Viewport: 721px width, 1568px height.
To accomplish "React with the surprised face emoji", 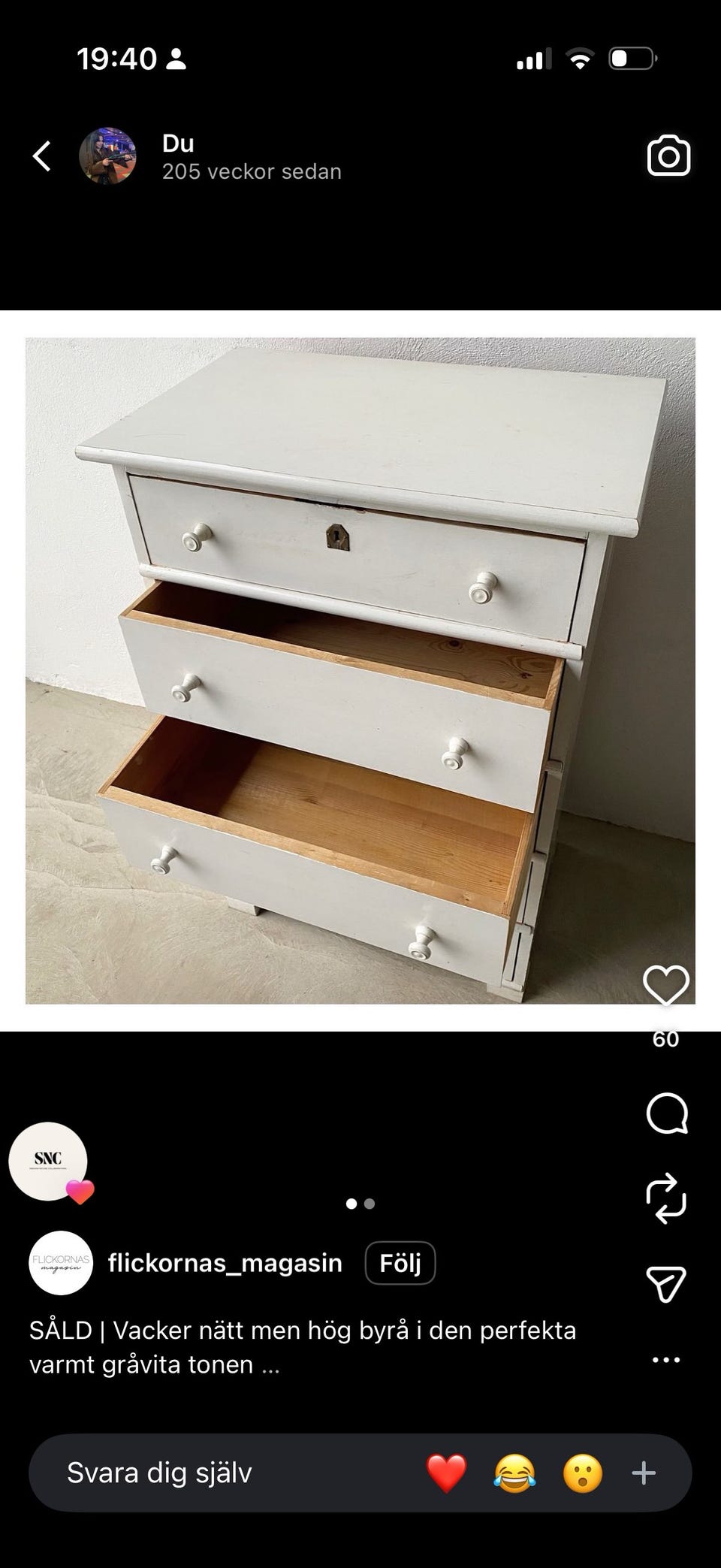I will (583, 1473).
